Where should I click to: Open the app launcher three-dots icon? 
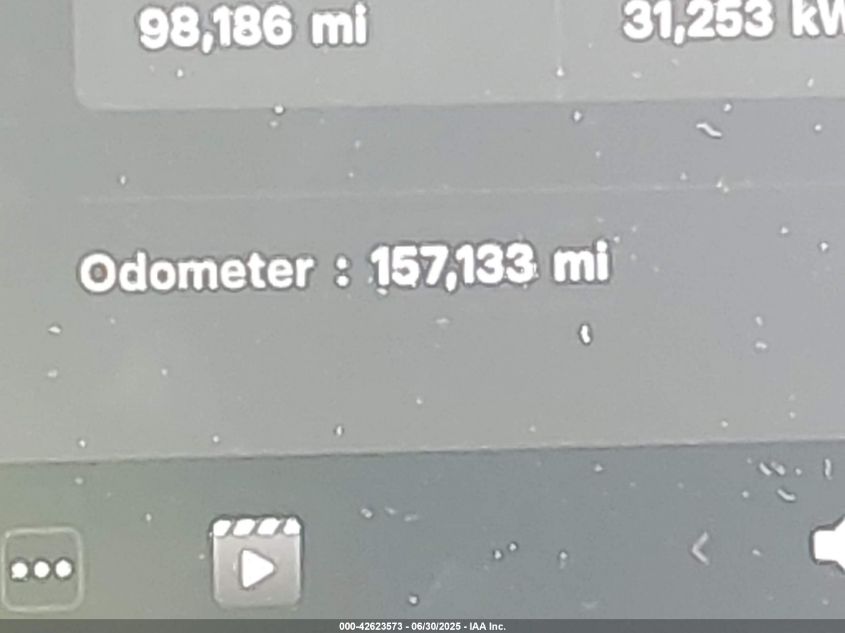tap(40, 569)
